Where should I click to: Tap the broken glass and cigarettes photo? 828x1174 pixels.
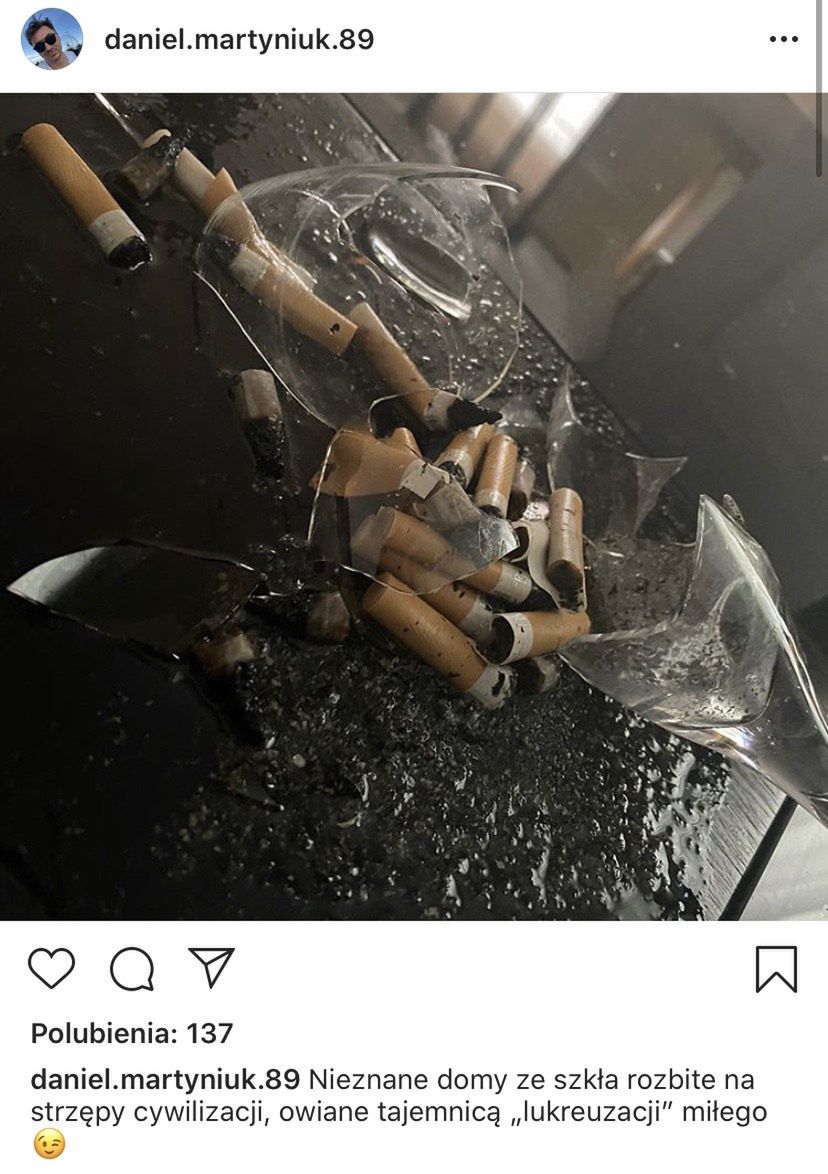click(x=414, y=506)
